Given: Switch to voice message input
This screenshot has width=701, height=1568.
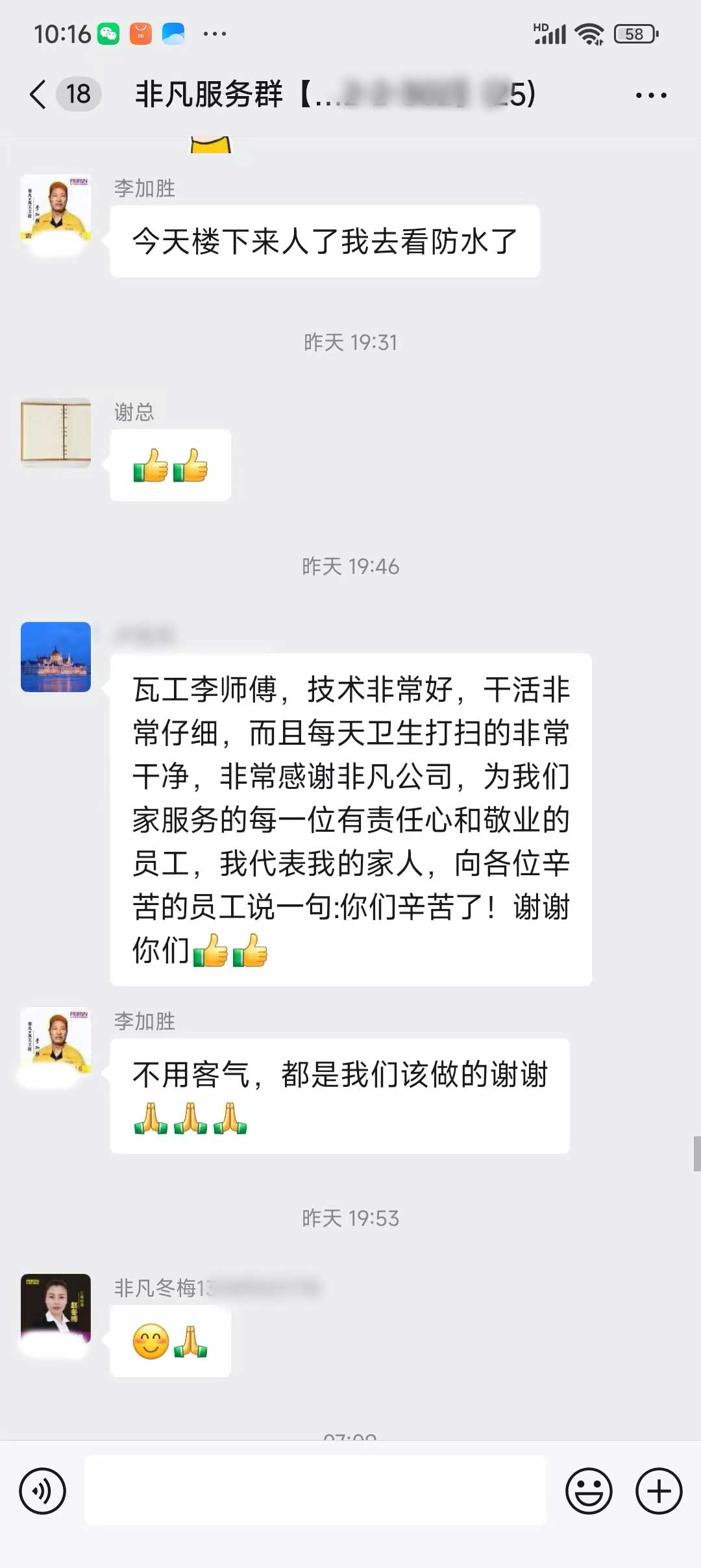Looking at the screenshot, I should [x=43, y=1491].
